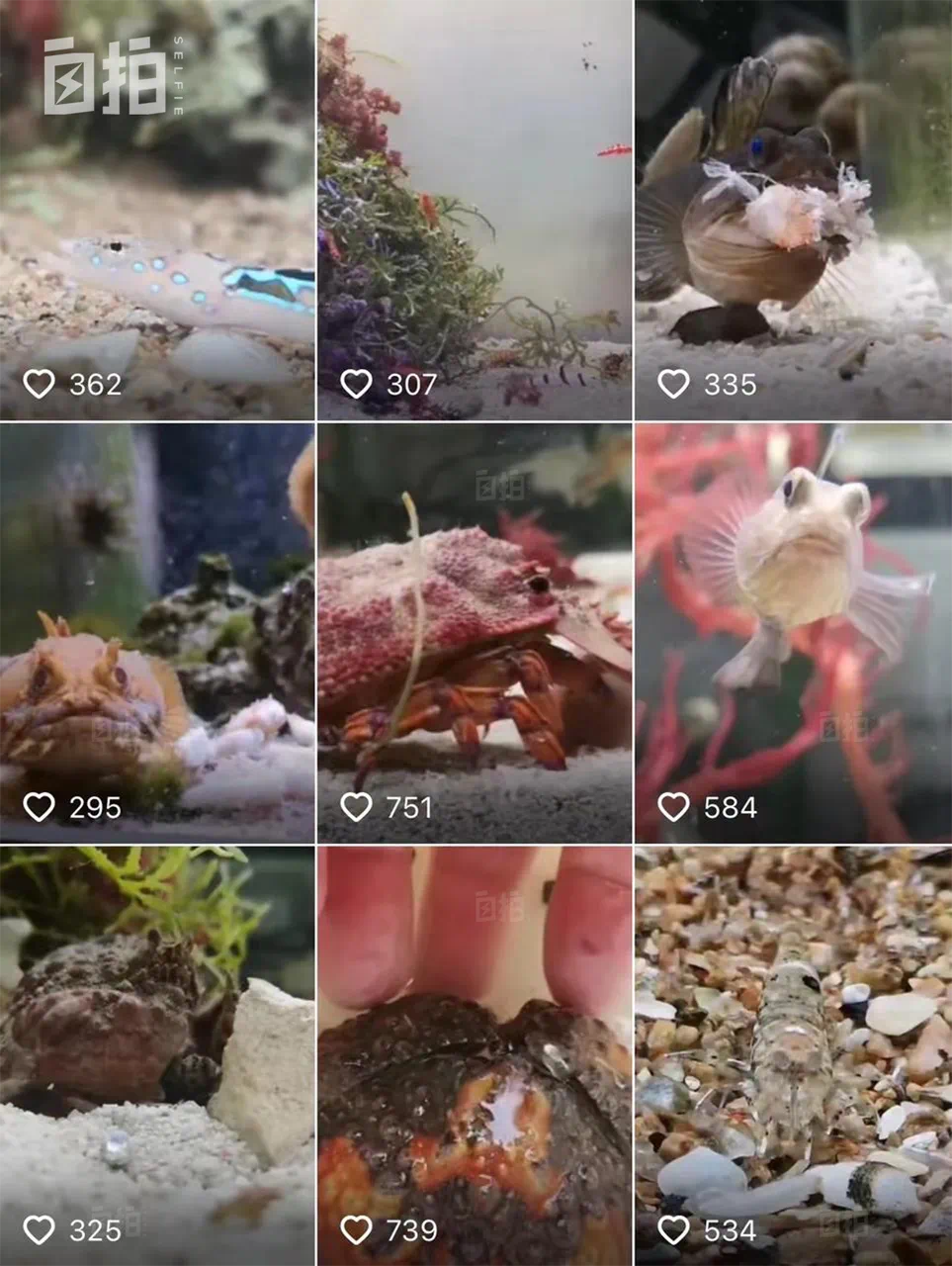Open the shrimp on gravel video with 534 likes
Viewport: 952px width, 1266px height.
(x=793, y=1055)
